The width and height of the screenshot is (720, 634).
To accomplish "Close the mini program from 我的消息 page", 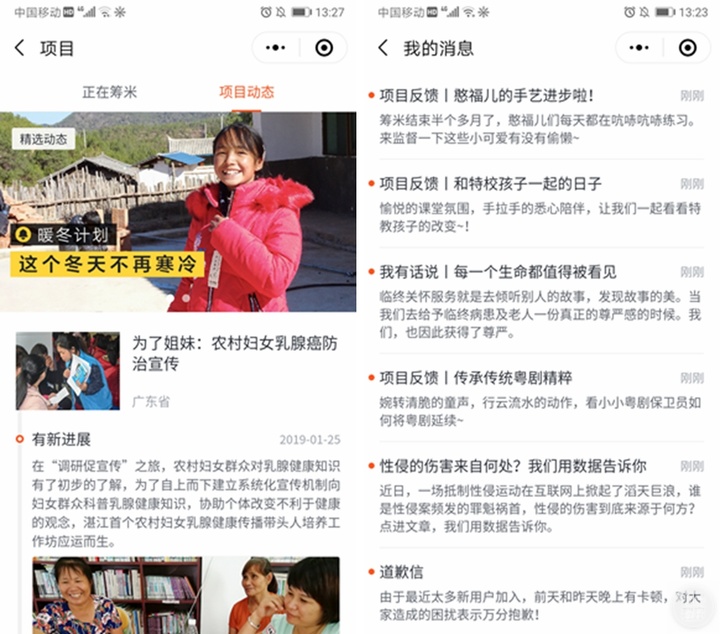I will 687,48.
